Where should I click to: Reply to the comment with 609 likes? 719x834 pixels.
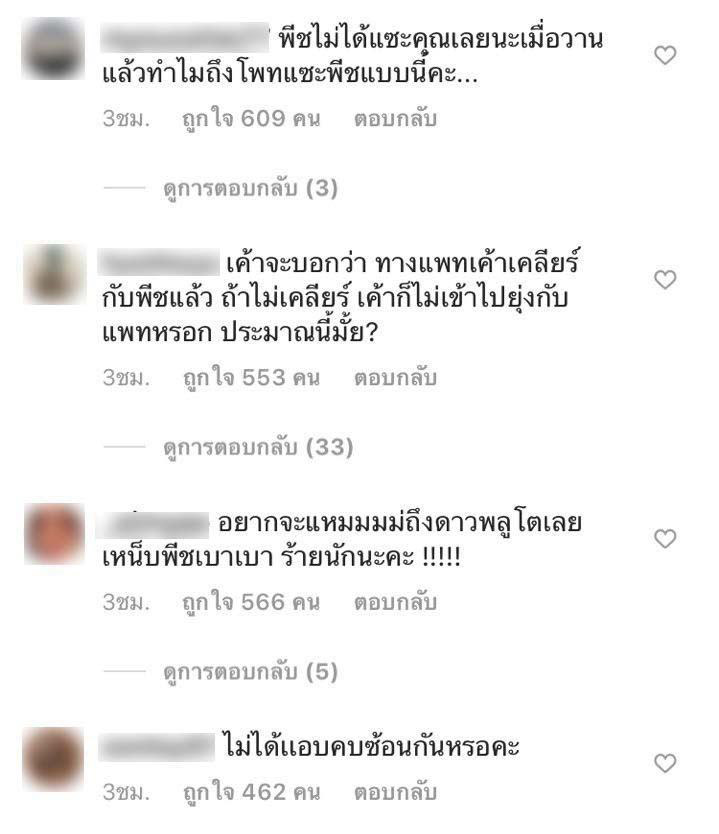[x=395, y=120]
